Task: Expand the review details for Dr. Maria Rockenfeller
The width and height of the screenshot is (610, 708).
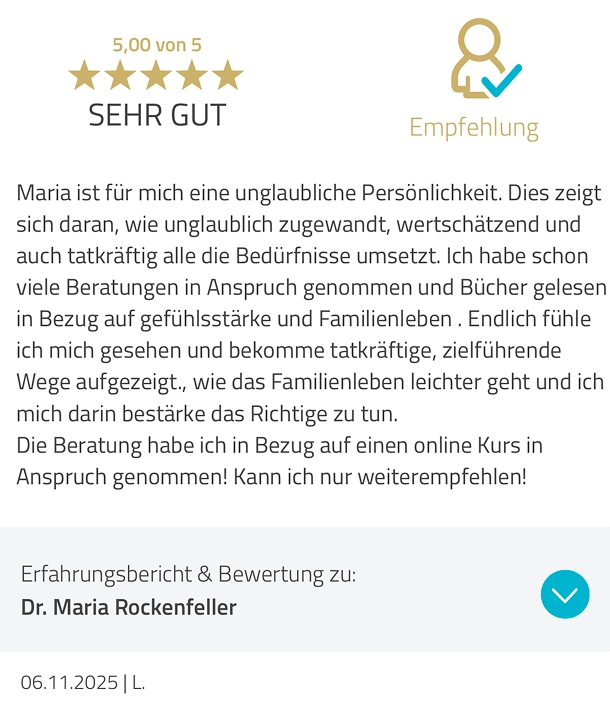Action: coord(565,594)
